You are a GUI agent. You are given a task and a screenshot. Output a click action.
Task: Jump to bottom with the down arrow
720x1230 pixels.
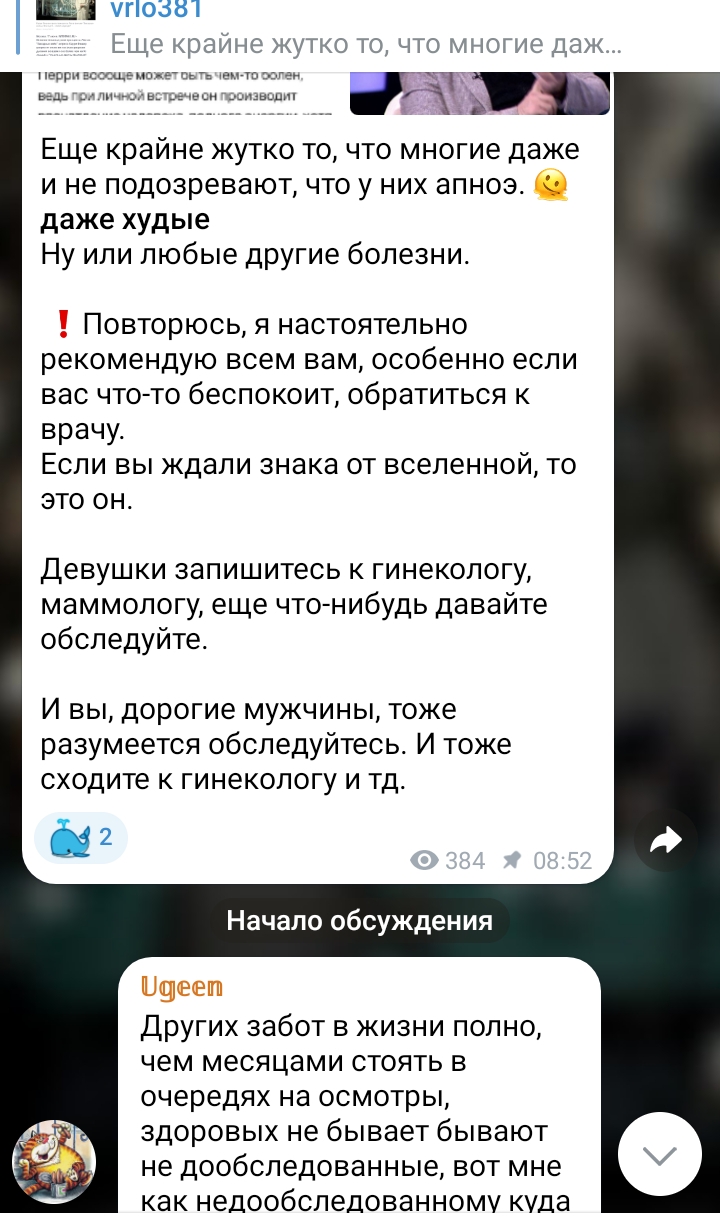point(660,1154)
